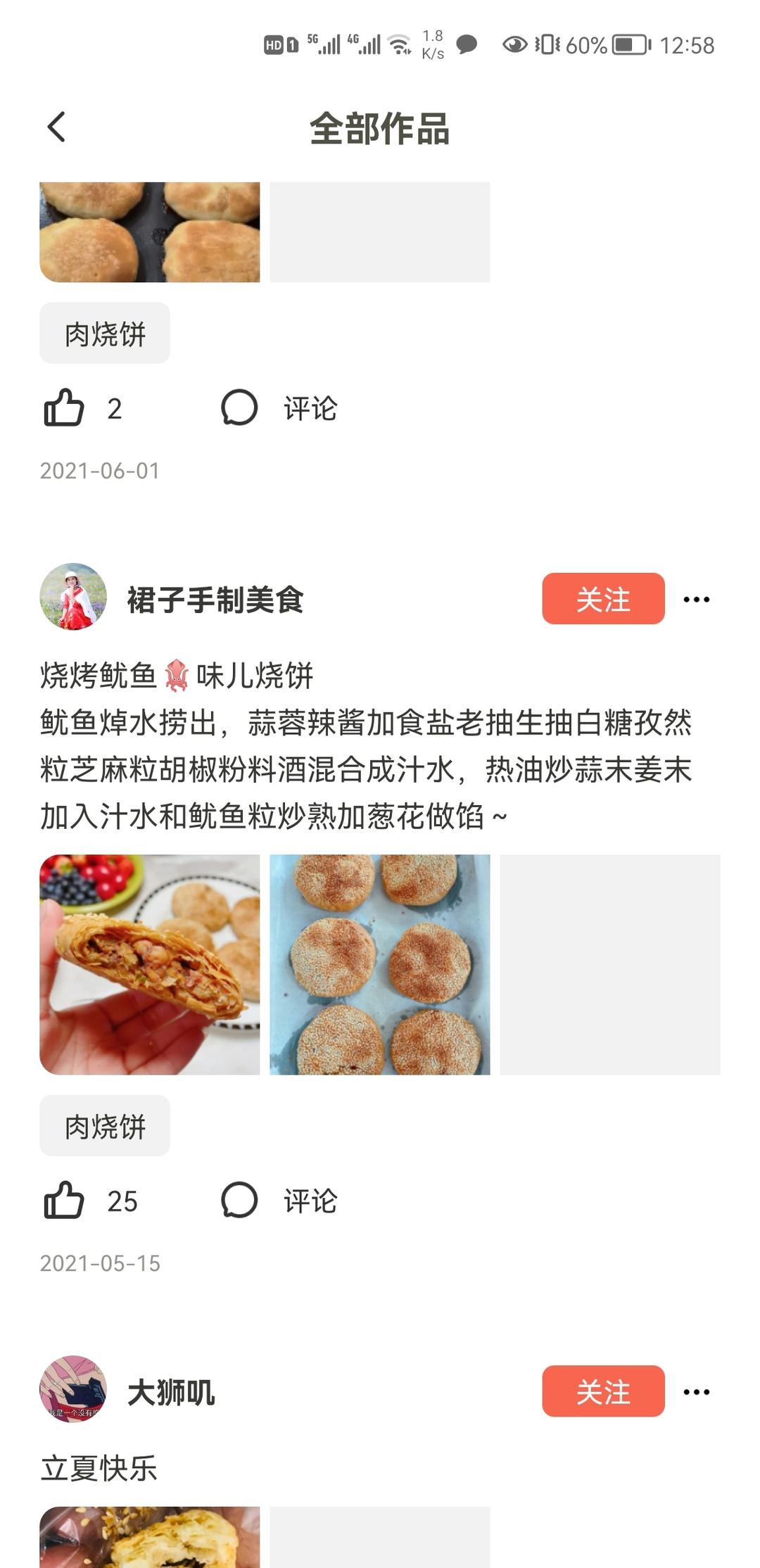Open overflow menu on 裙子手制美食's post
Screen dimensions: 760x1568
[x=696, y=600]
